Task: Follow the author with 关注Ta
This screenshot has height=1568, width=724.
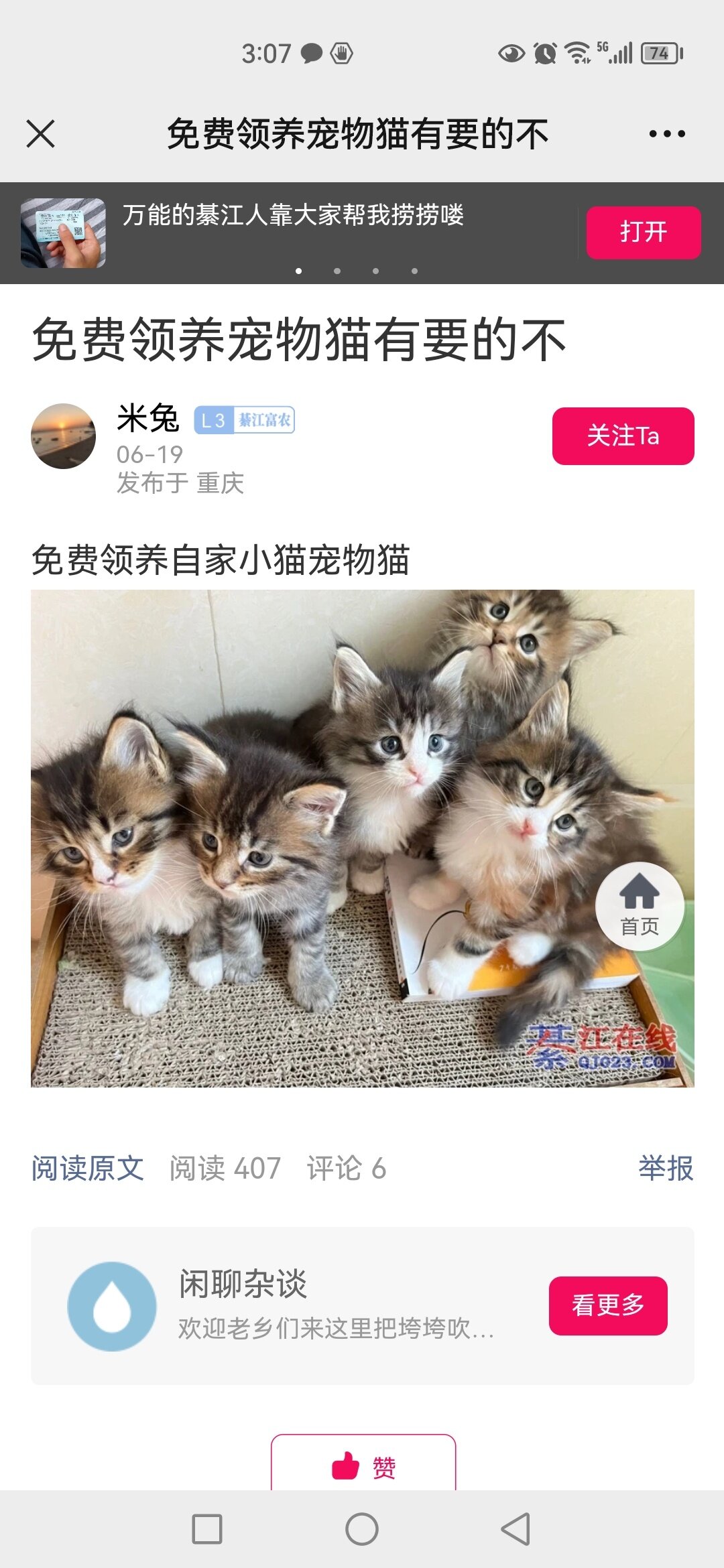Action: pyautogui.click(x=623, y=436)
